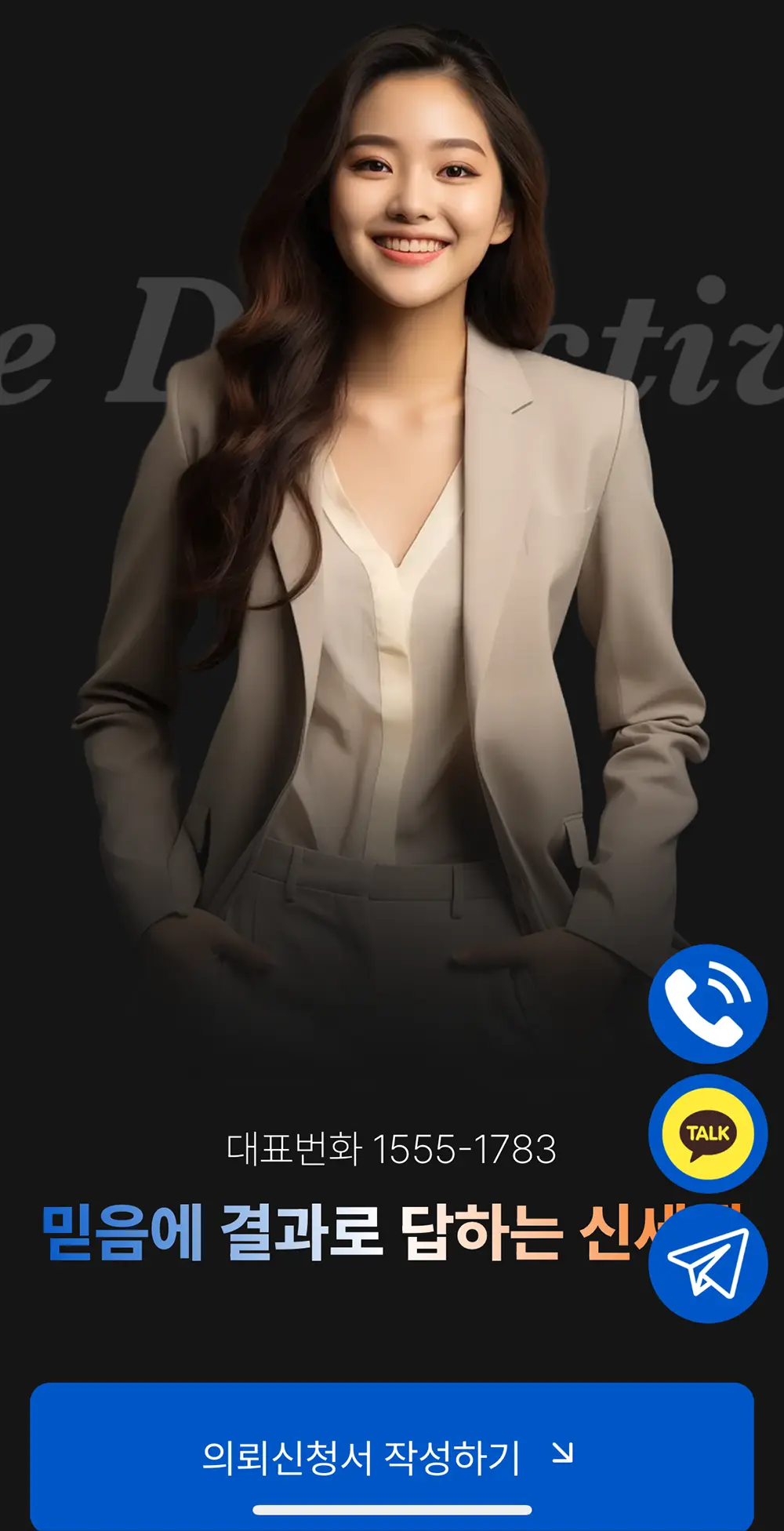This screenshot has height=1531, width=784.
Task: Open the KakaoTalk chat button
Action: click(x=707, y=1133)
